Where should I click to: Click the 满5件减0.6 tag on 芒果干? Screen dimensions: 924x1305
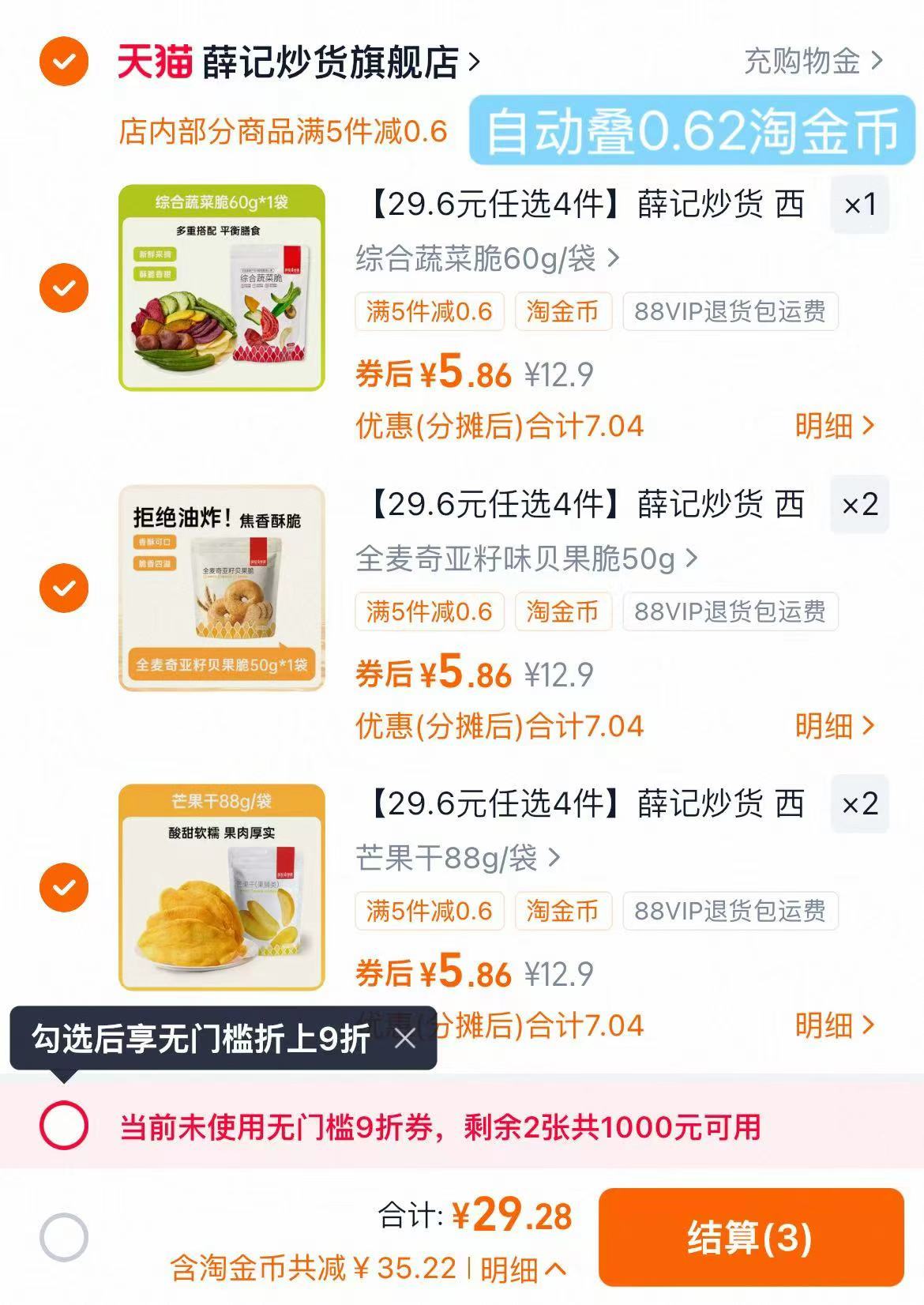click(430, 910)
